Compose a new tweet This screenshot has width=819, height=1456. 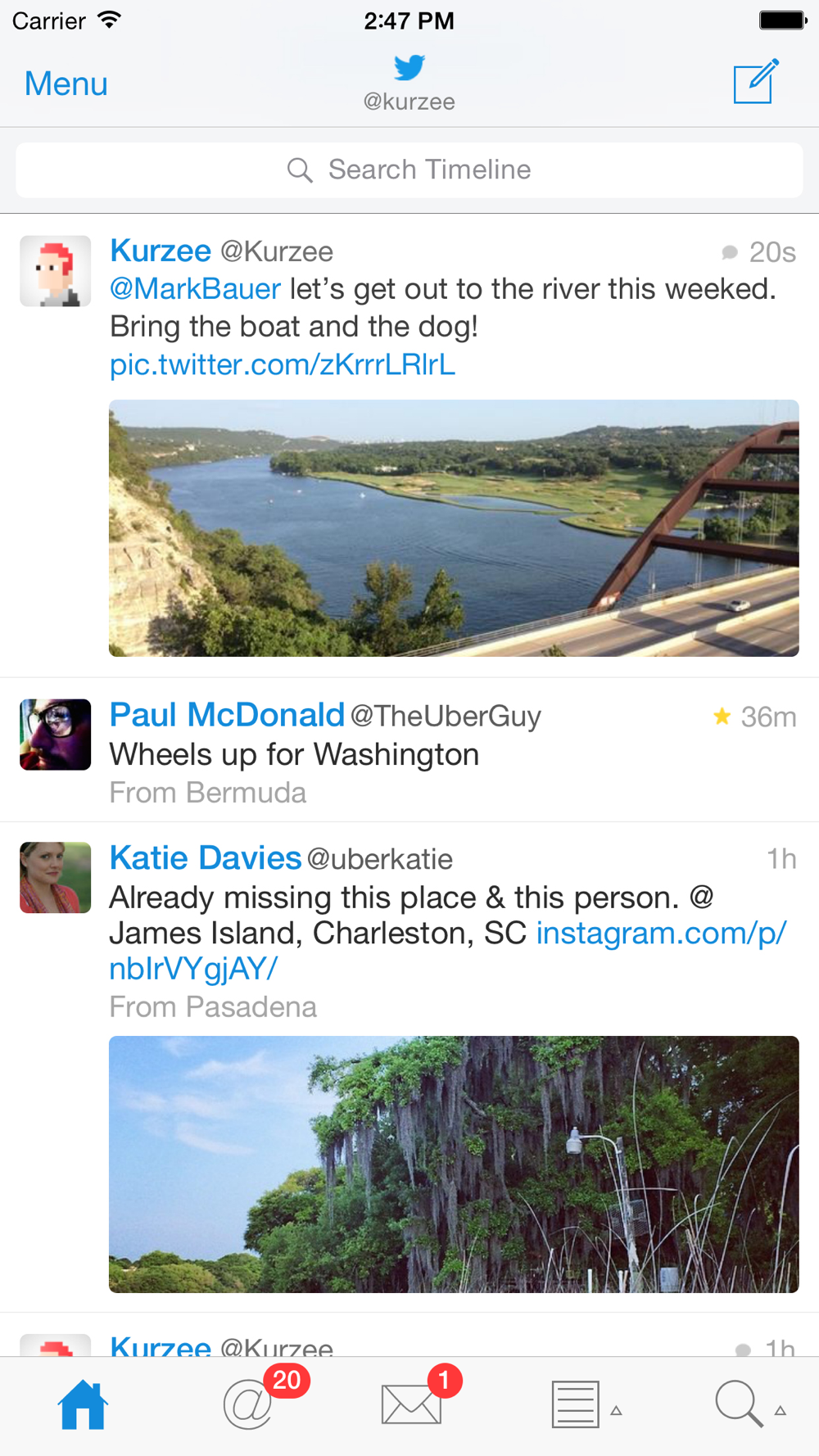coord(755,81)
